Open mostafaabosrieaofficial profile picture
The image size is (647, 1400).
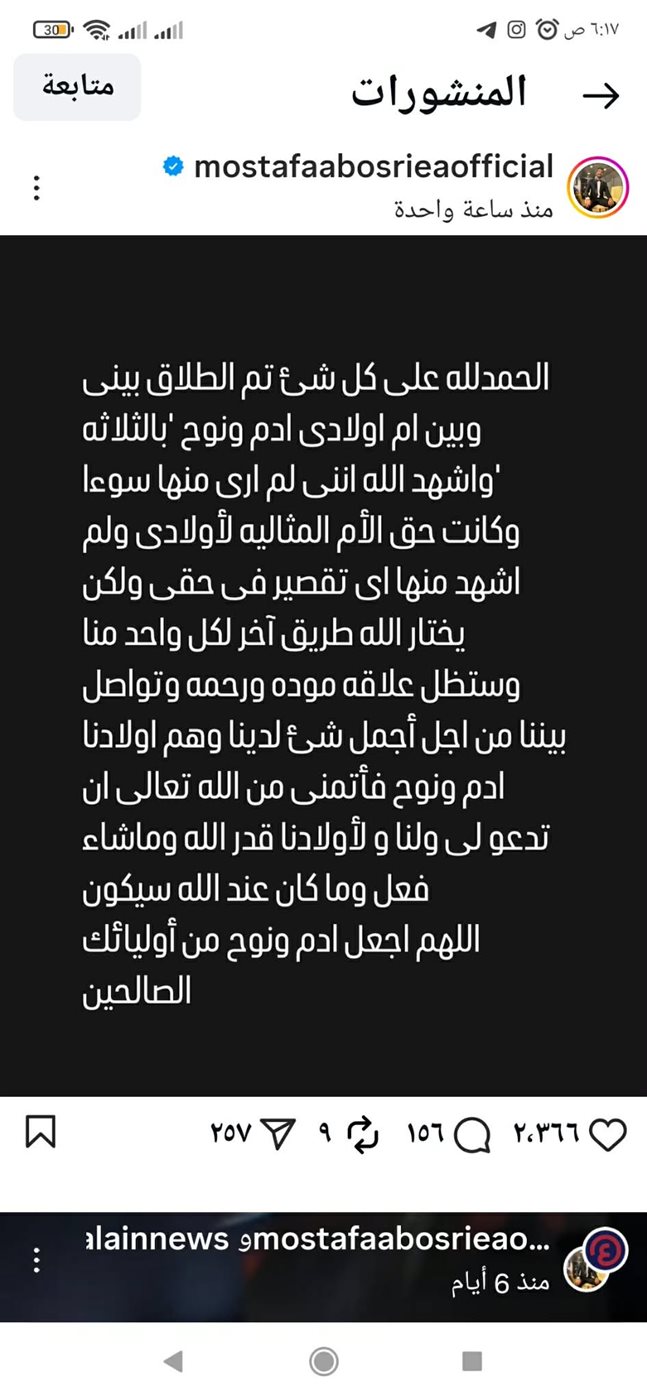pos(597,186)
